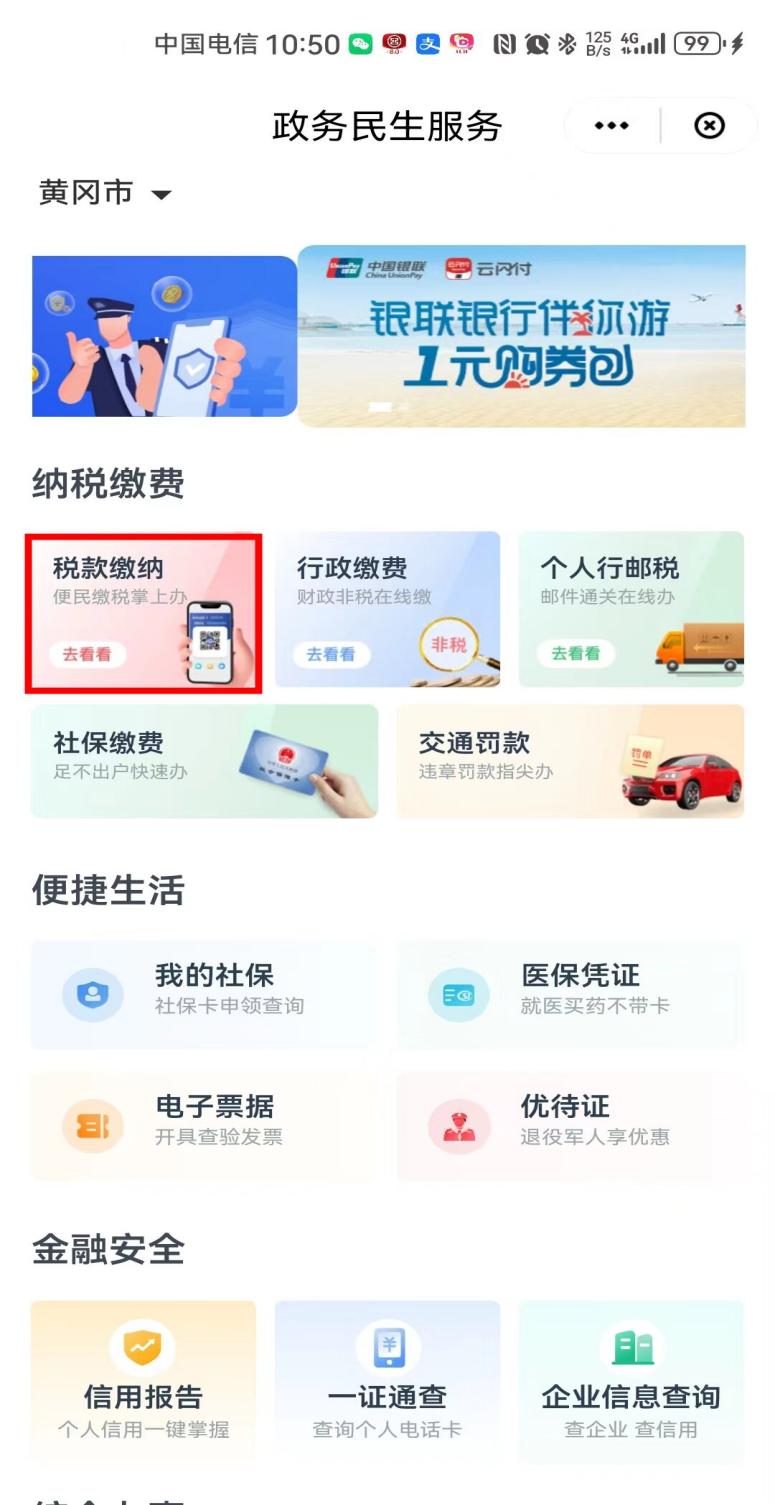This screenshot has width=775, height=1505.
Task: Open the 行政缴费 card
Action: point(387,609)
